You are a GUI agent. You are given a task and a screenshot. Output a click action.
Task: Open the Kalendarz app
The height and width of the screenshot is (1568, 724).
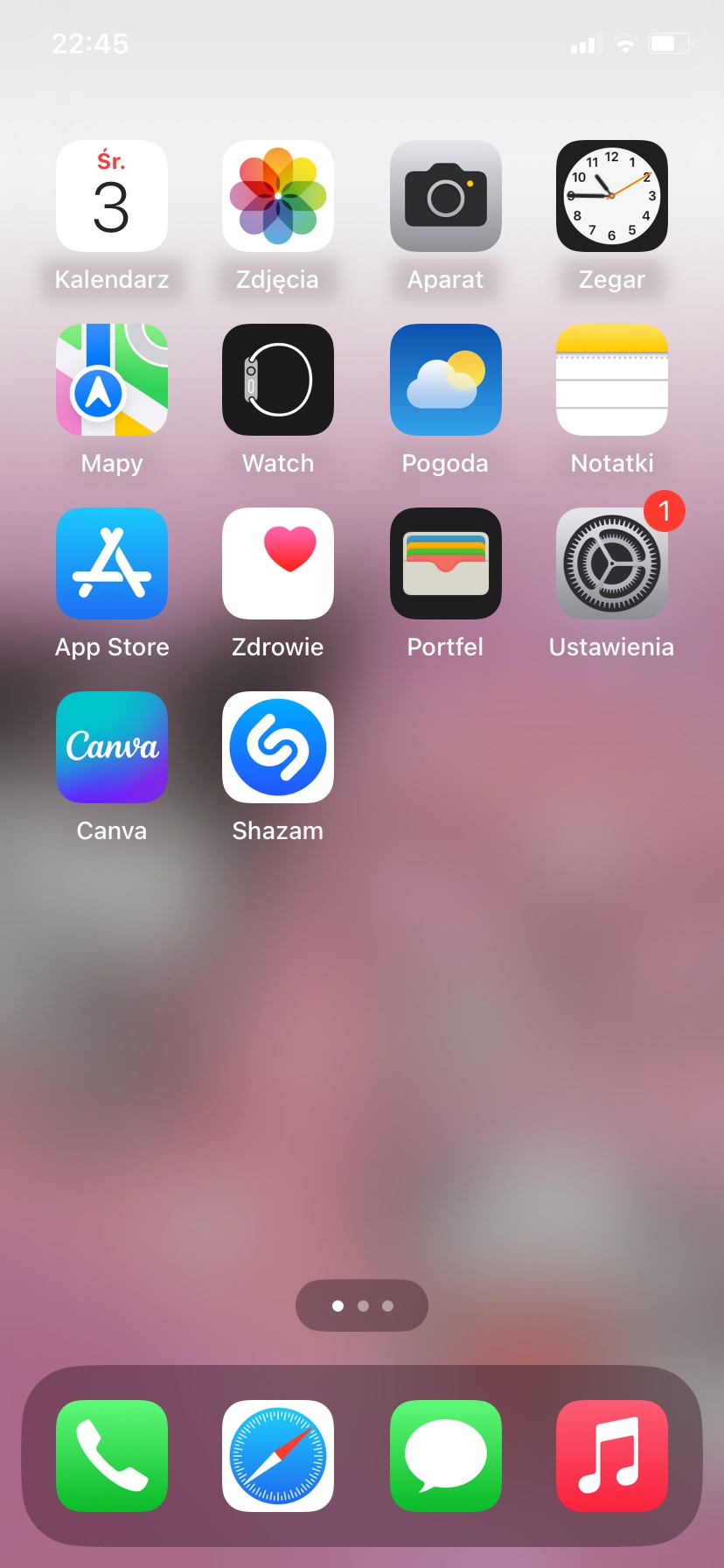112,196
